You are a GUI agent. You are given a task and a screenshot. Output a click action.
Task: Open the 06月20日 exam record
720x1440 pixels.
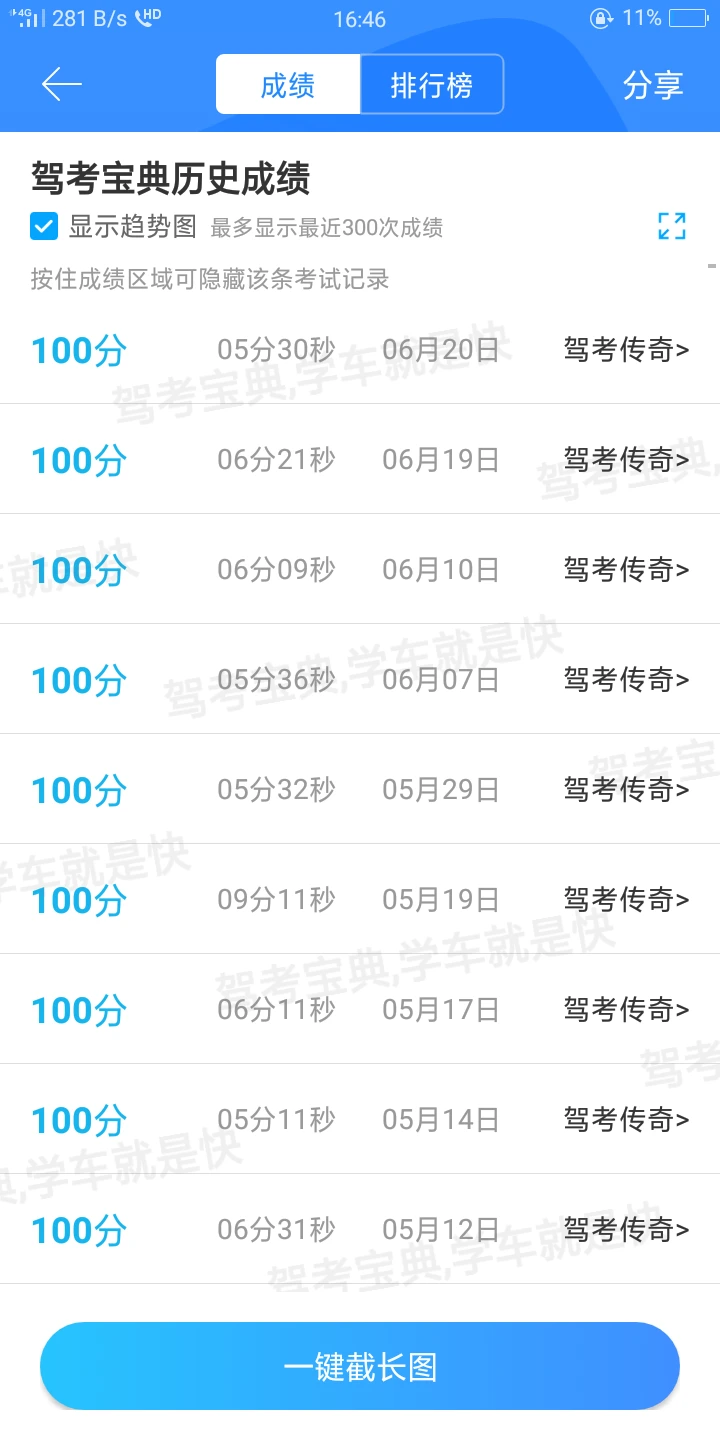pyautogui.click(x=360, y=350)
